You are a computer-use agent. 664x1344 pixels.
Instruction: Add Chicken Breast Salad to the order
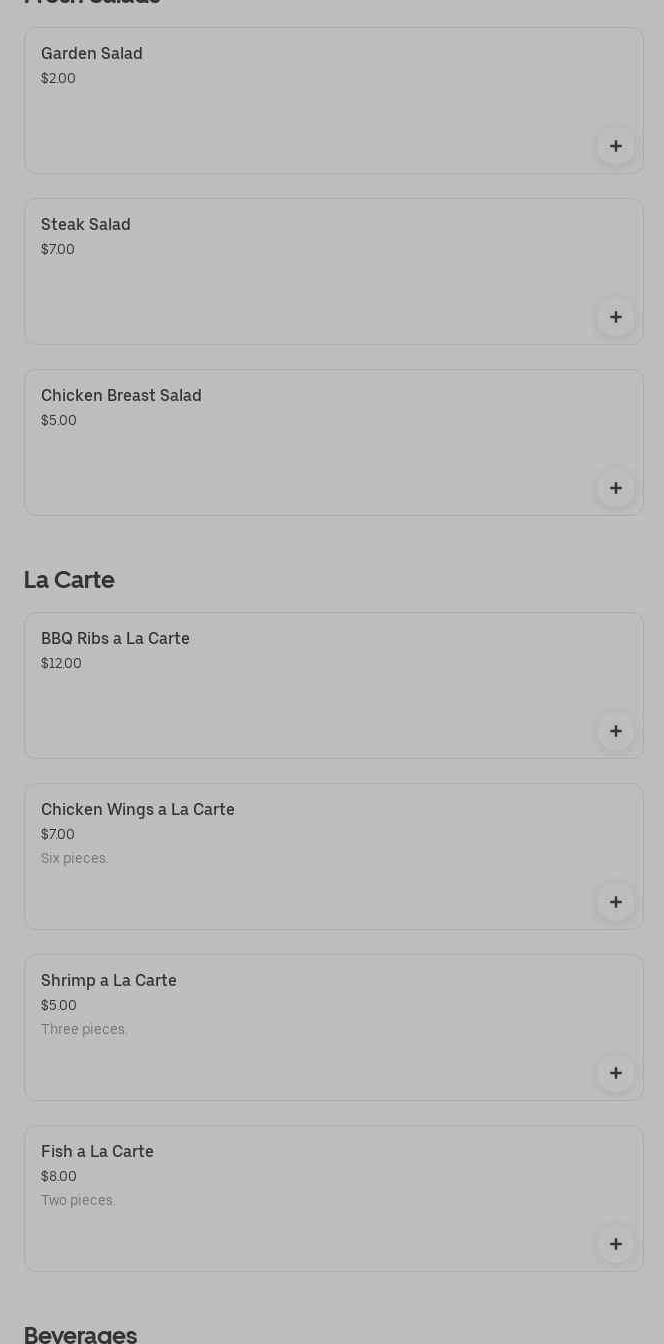click(616, 488)
